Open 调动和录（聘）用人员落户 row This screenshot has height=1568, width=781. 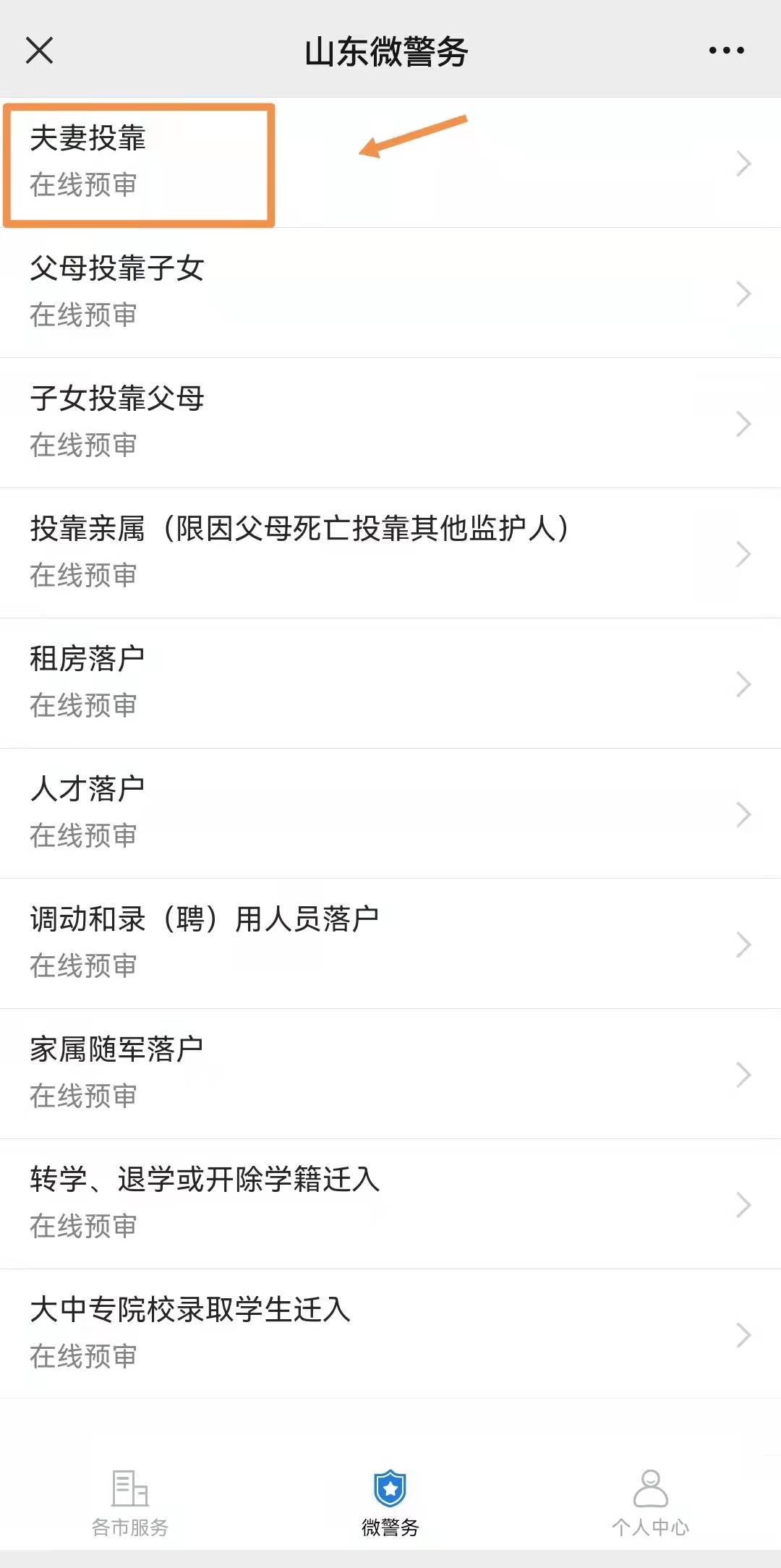click(x=390, y=944)
